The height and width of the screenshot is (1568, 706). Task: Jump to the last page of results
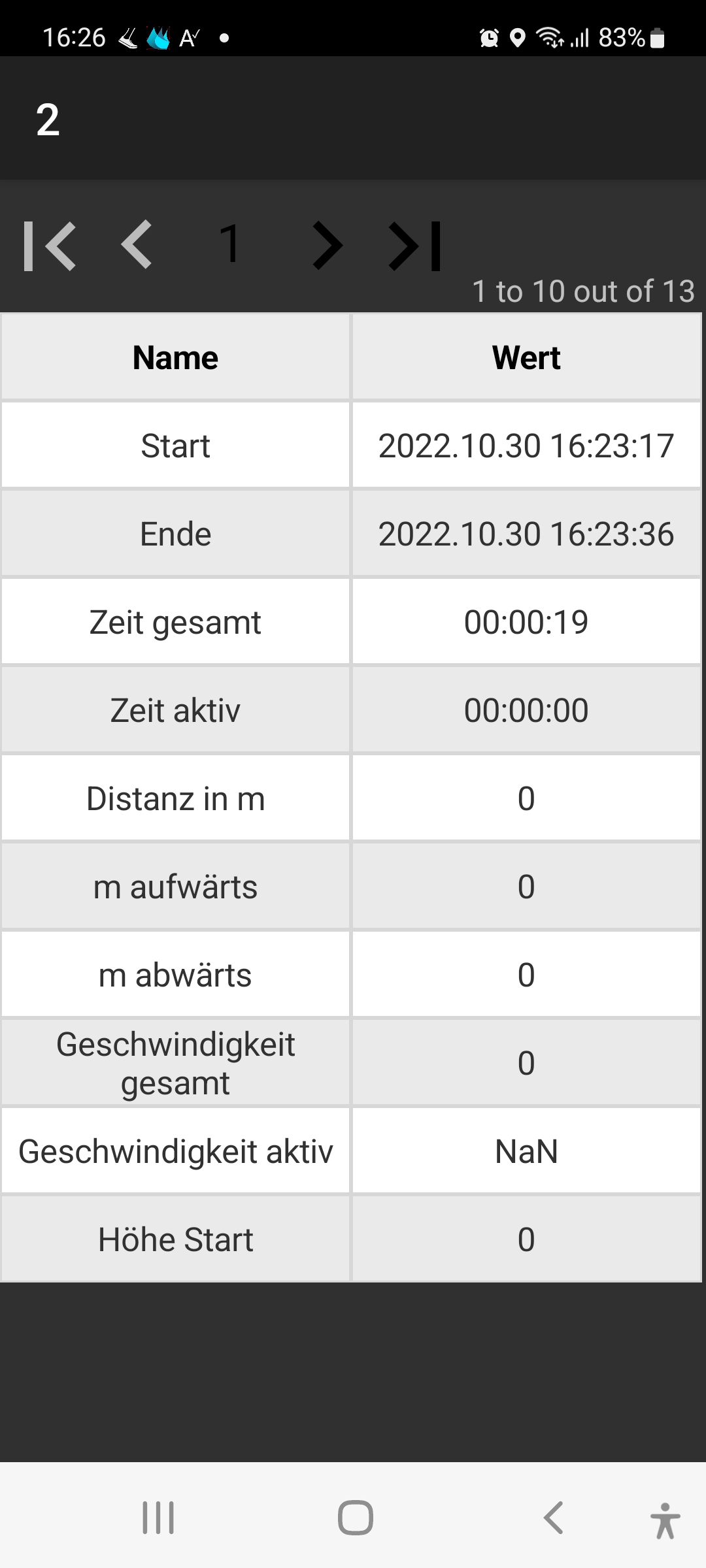pyautogui.click(x=412, y=245)
